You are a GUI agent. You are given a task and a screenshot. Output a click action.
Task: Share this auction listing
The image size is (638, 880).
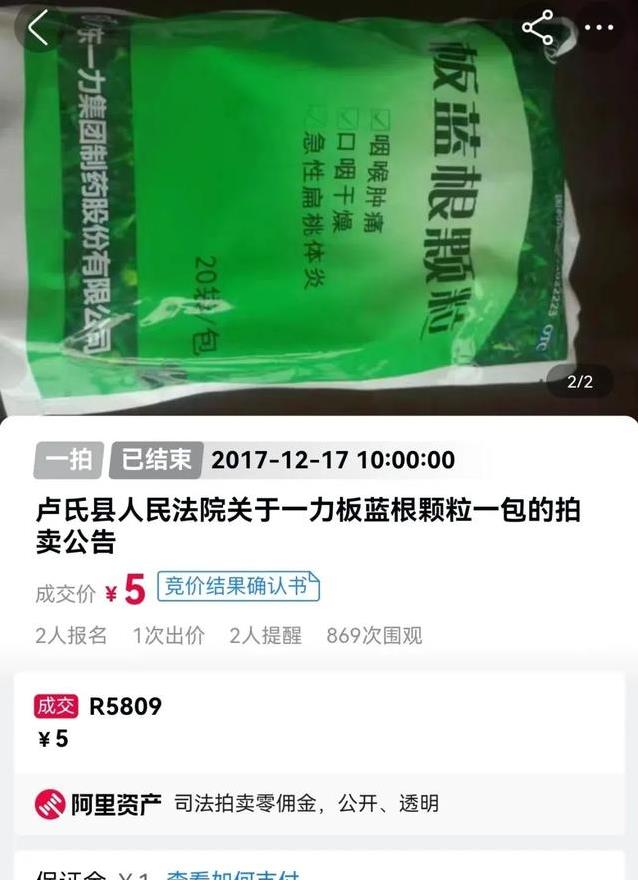537,28
